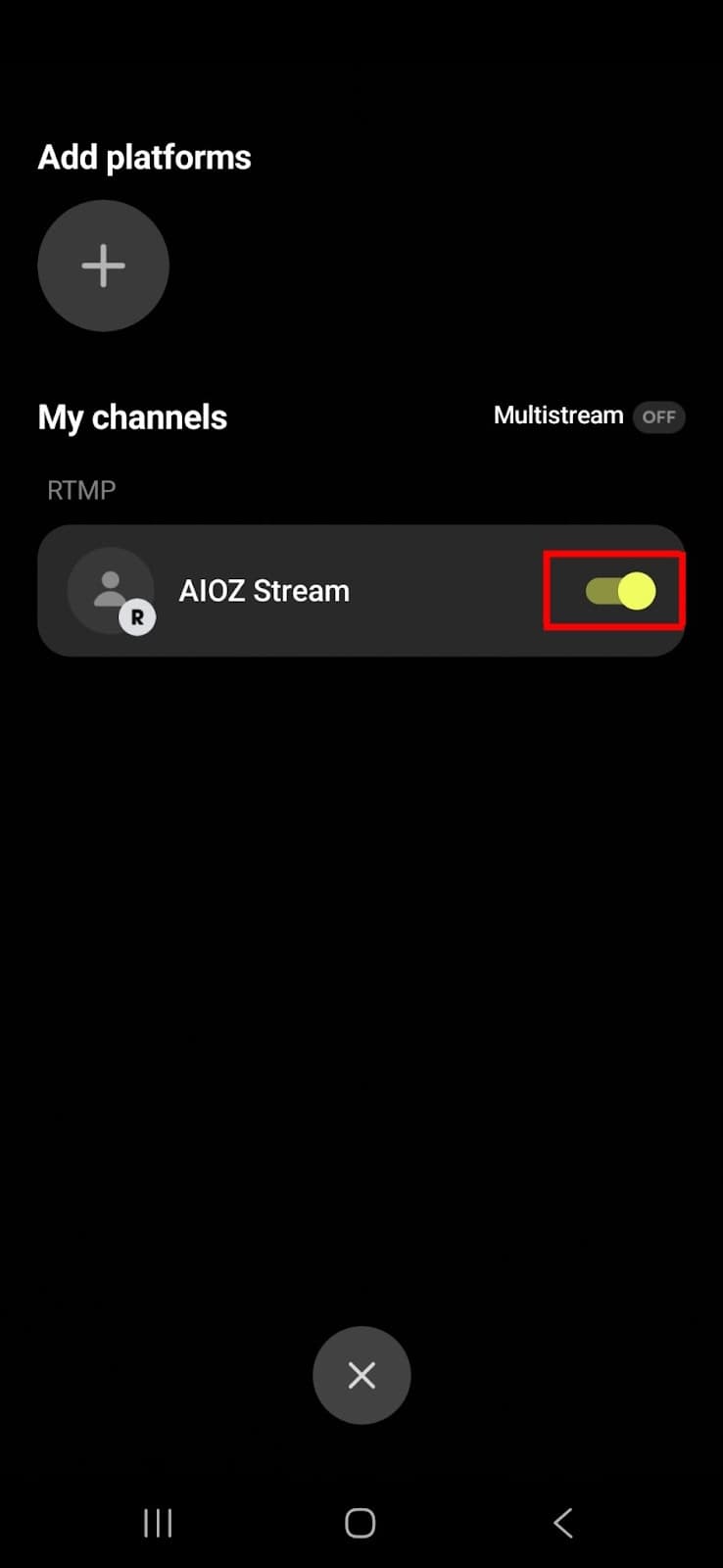Turn on the Multistream switch
Viewport: 723px width, 1568px height.
658,416
